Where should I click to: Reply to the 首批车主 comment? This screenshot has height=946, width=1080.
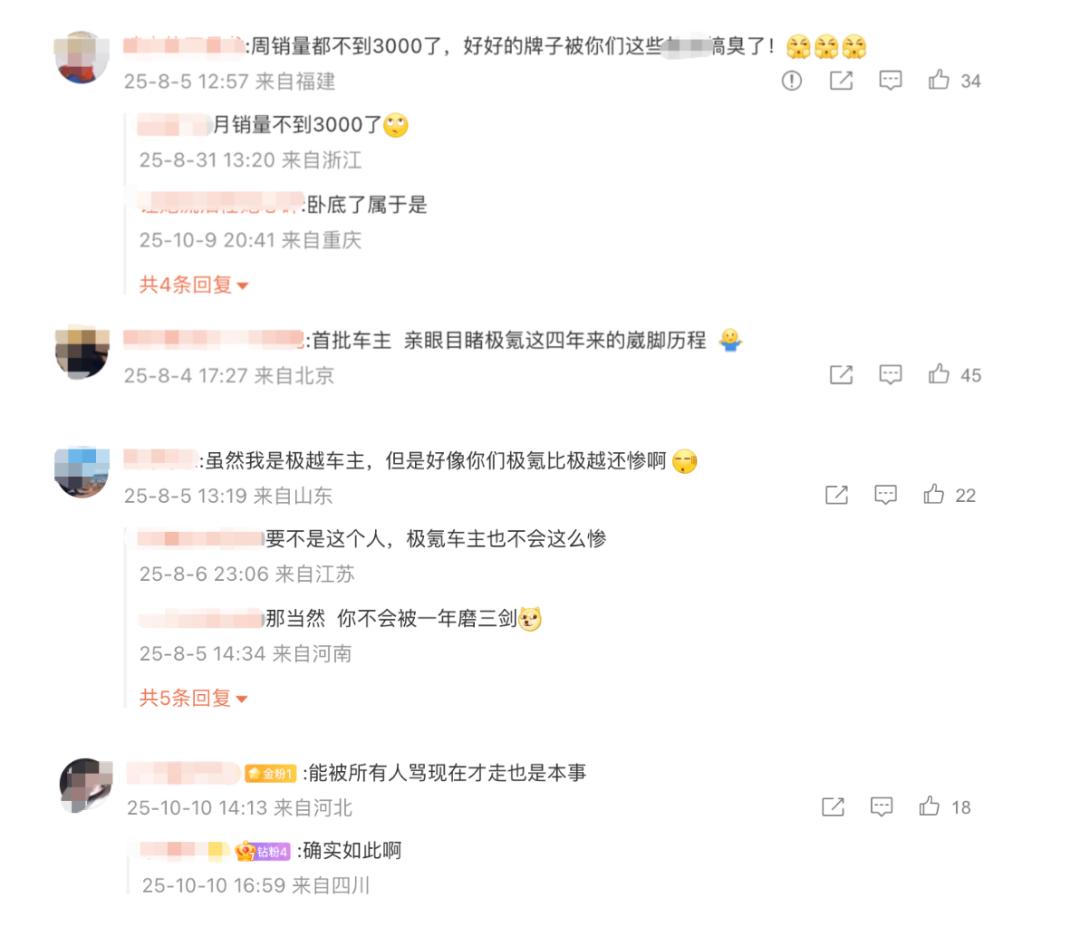[x=890, y=375]
